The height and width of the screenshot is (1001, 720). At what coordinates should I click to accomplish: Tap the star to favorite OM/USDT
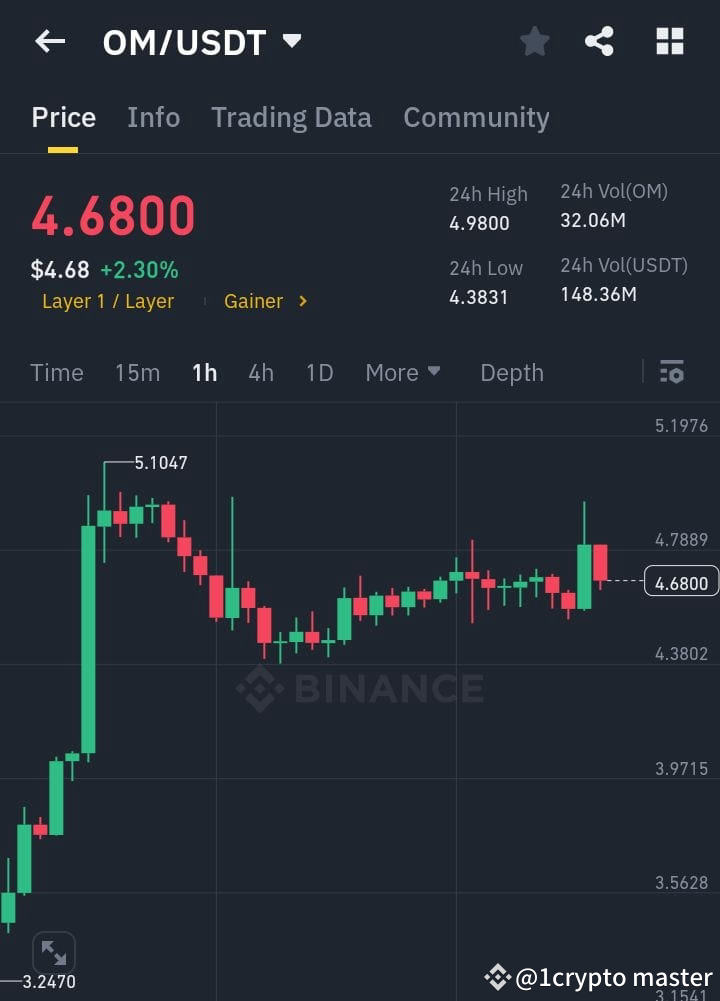pos(534,42)
